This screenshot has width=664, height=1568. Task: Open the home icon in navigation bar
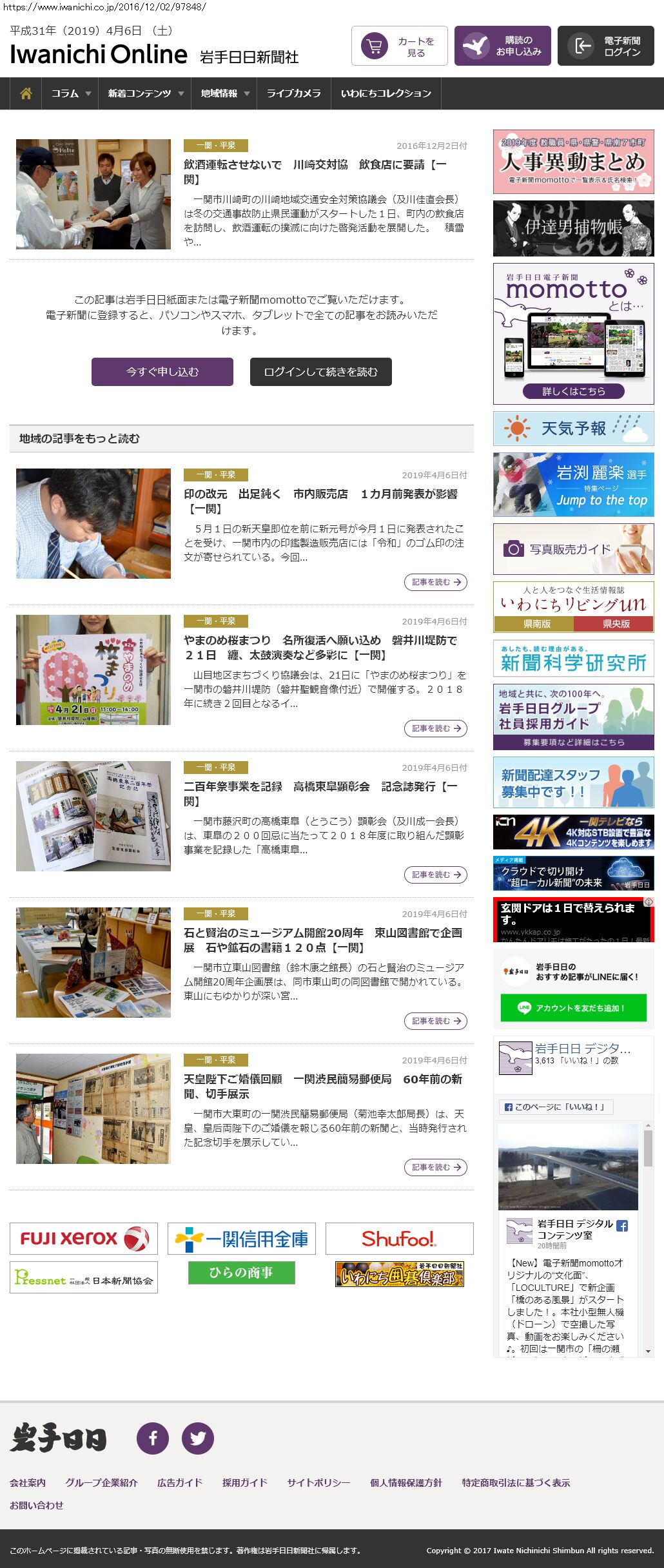(26, 93)
